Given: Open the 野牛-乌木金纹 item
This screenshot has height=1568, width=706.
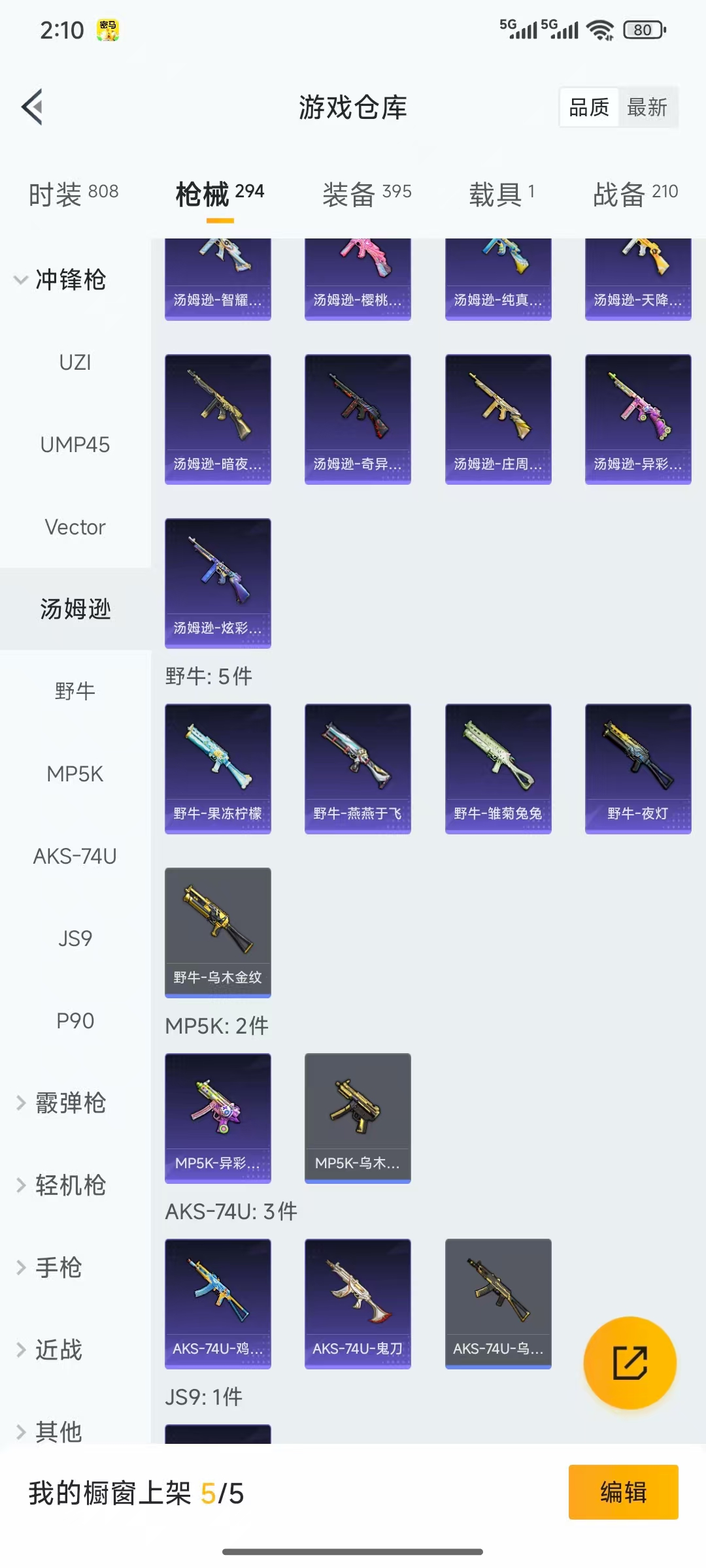Looking at the screenshot, I should click(x=218, y=932).
